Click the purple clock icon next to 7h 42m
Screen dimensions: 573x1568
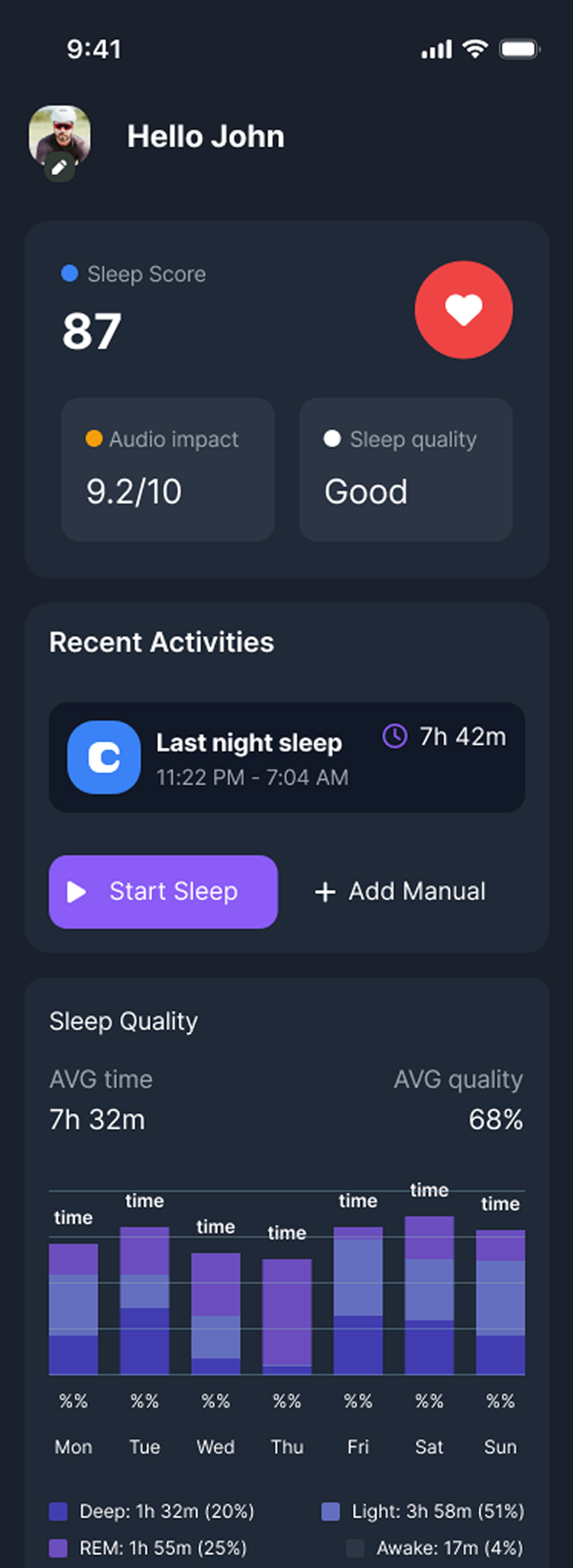pos(394,737)
